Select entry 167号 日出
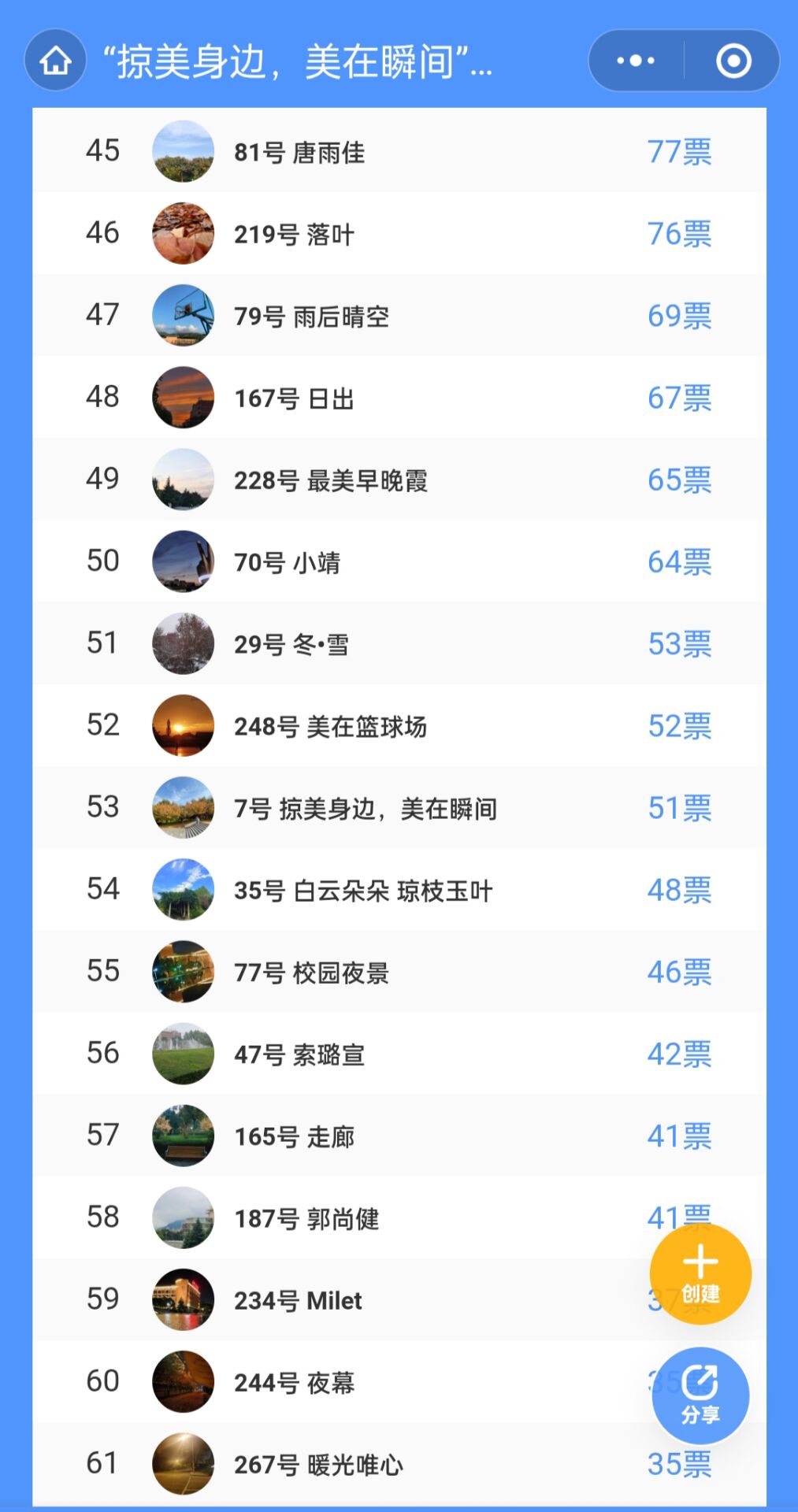798x1512 pixels. pos(294,398)
